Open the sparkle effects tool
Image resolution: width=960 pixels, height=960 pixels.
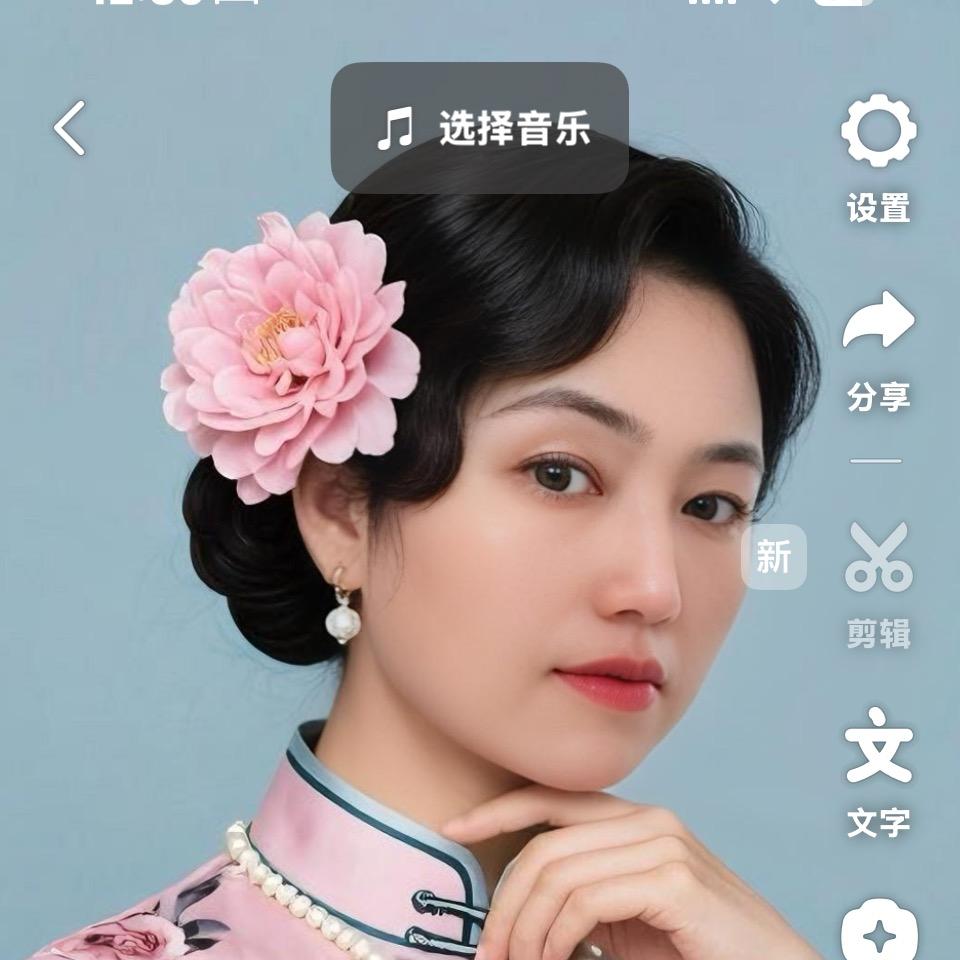[878, 932]
